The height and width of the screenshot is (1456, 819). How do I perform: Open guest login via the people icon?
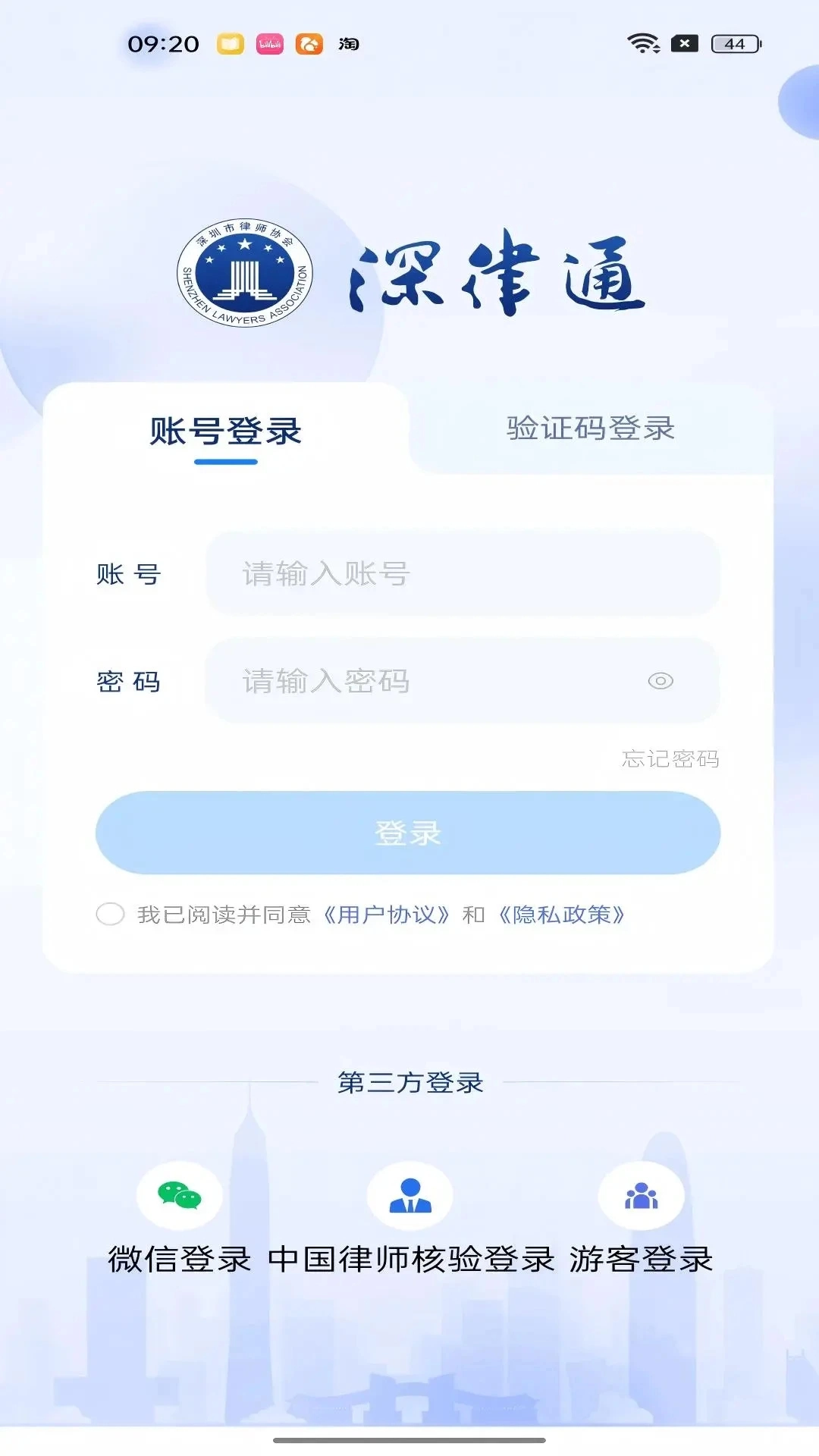pos(641,1194)
